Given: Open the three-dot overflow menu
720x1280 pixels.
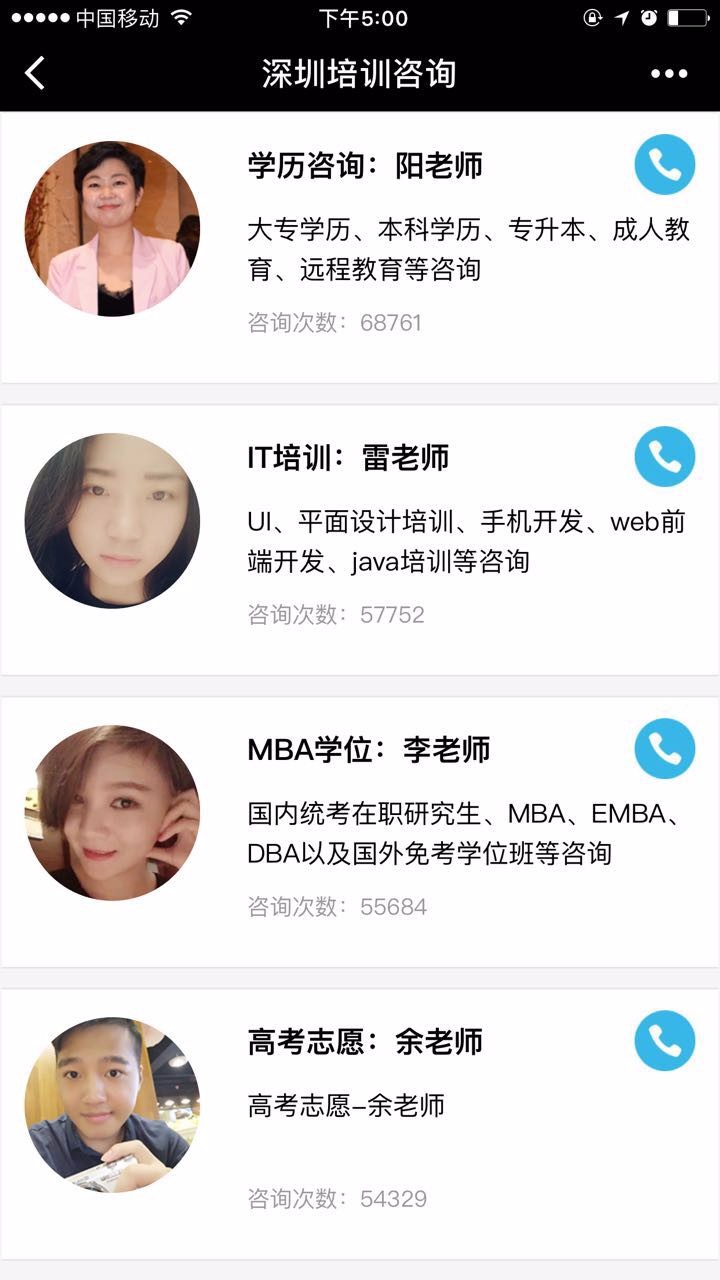Looking at the screenshot, I should (x=669, y=73).
